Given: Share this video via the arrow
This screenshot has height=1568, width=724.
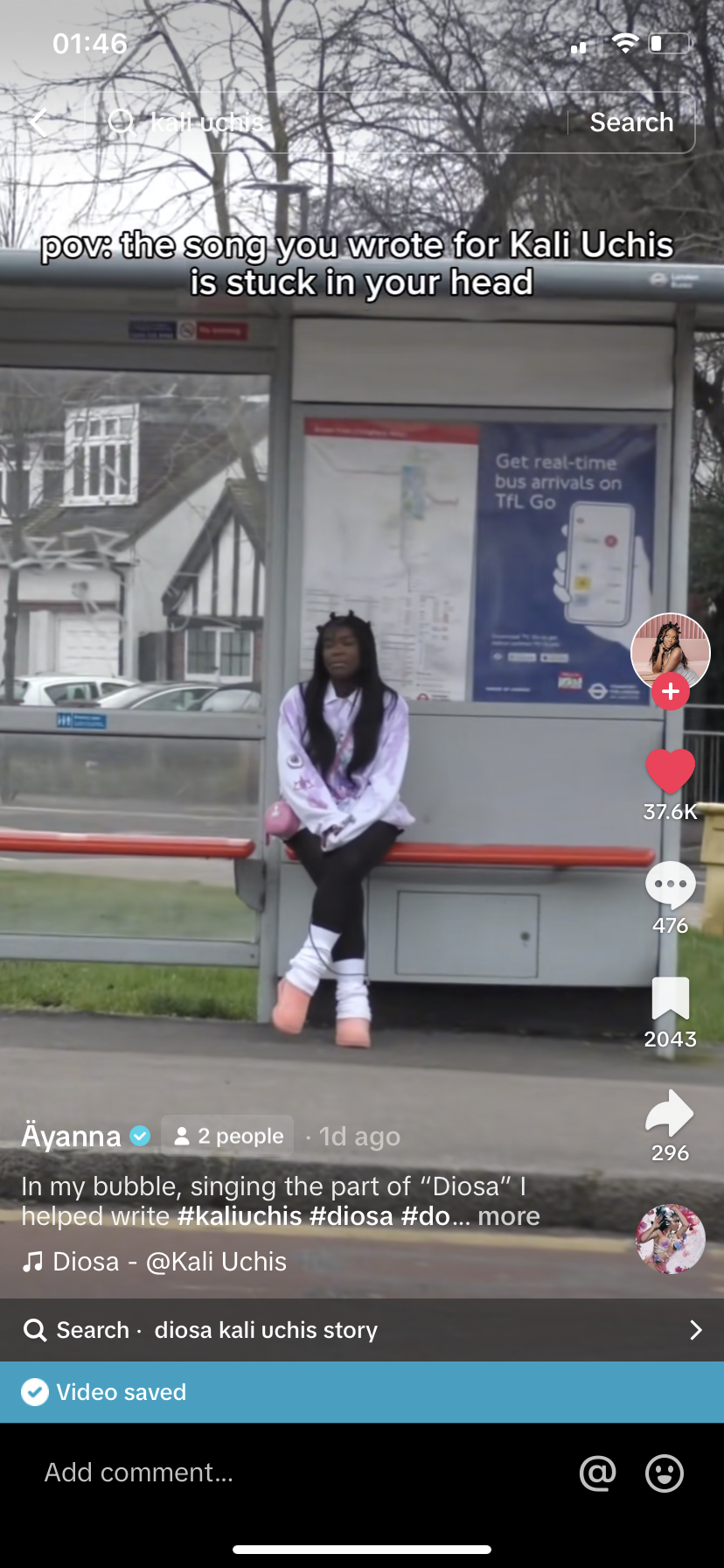Looking at the screenshot, I should (670, 1113).
